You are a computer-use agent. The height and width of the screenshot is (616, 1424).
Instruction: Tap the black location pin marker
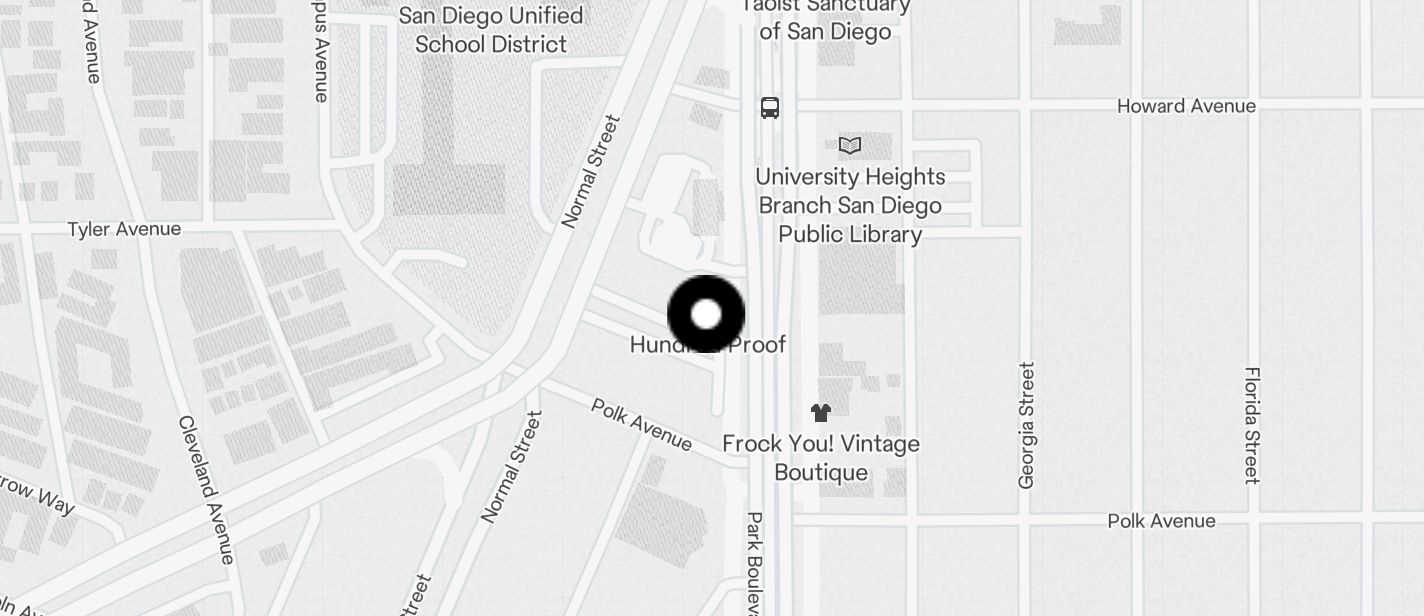tap(706, 314)
